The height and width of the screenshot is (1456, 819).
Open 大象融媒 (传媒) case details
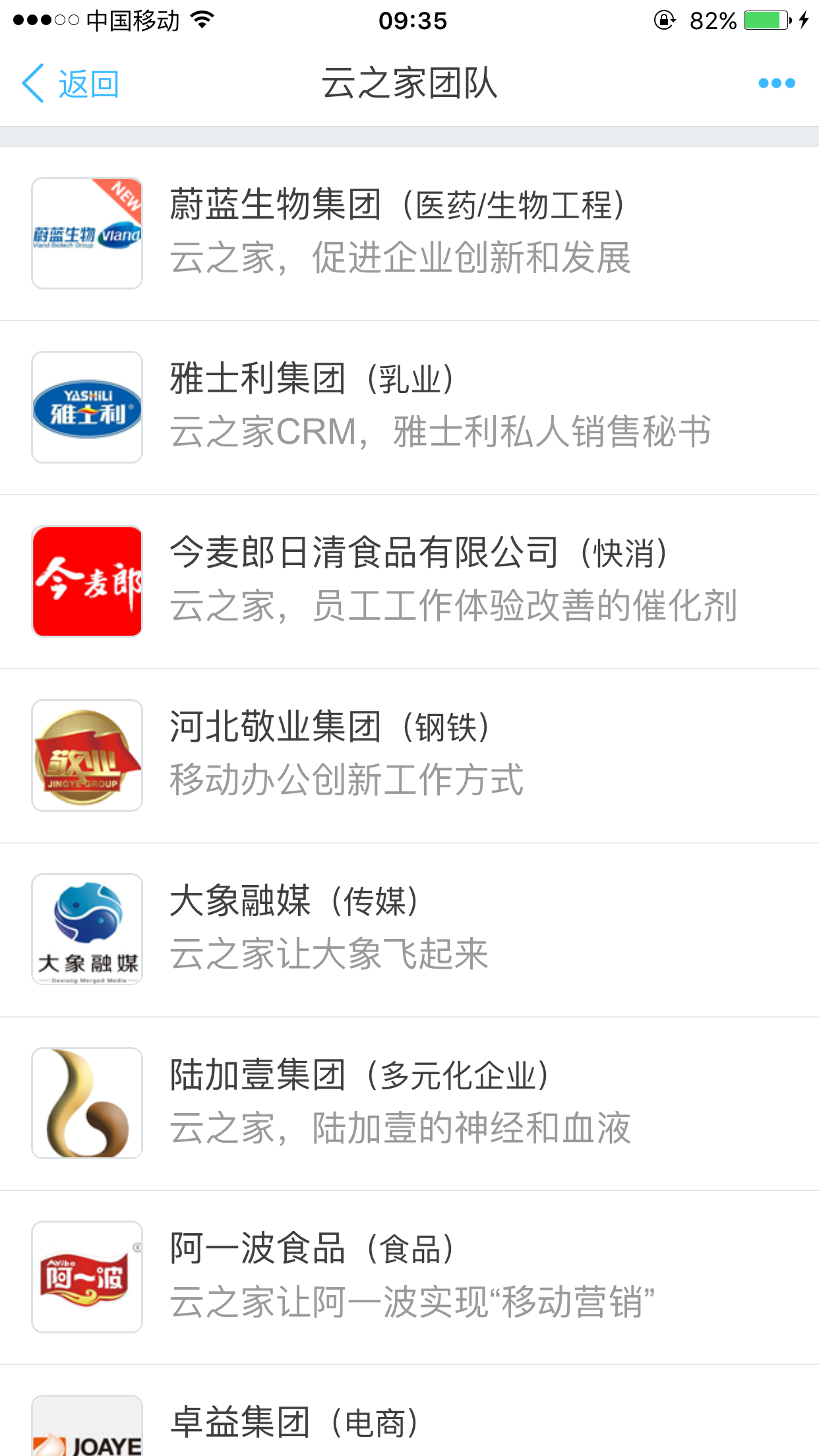pyautogui.click(x=409, y=929)
